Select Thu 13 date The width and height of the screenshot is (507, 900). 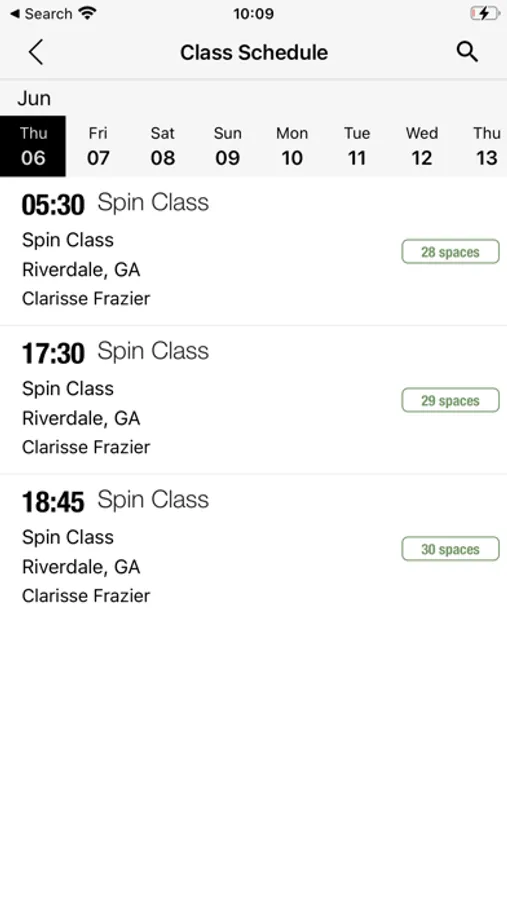pos(486,146)
